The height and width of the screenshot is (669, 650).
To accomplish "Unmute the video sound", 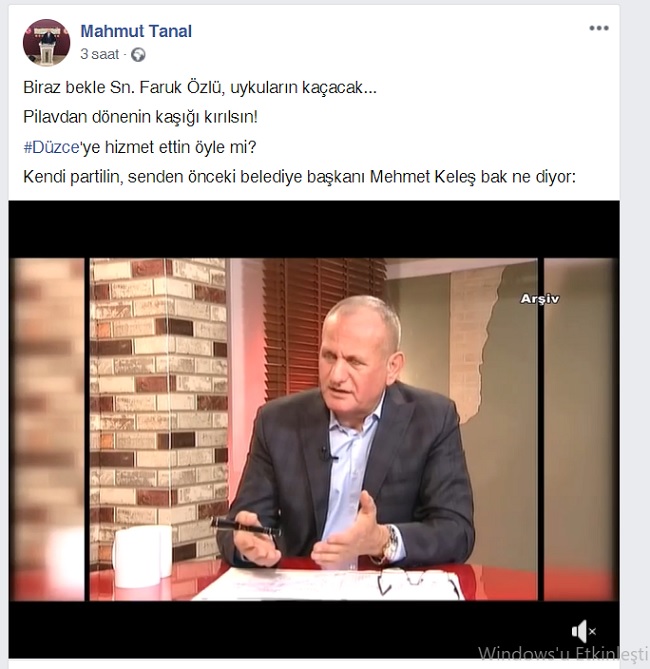I will (582, 631).
